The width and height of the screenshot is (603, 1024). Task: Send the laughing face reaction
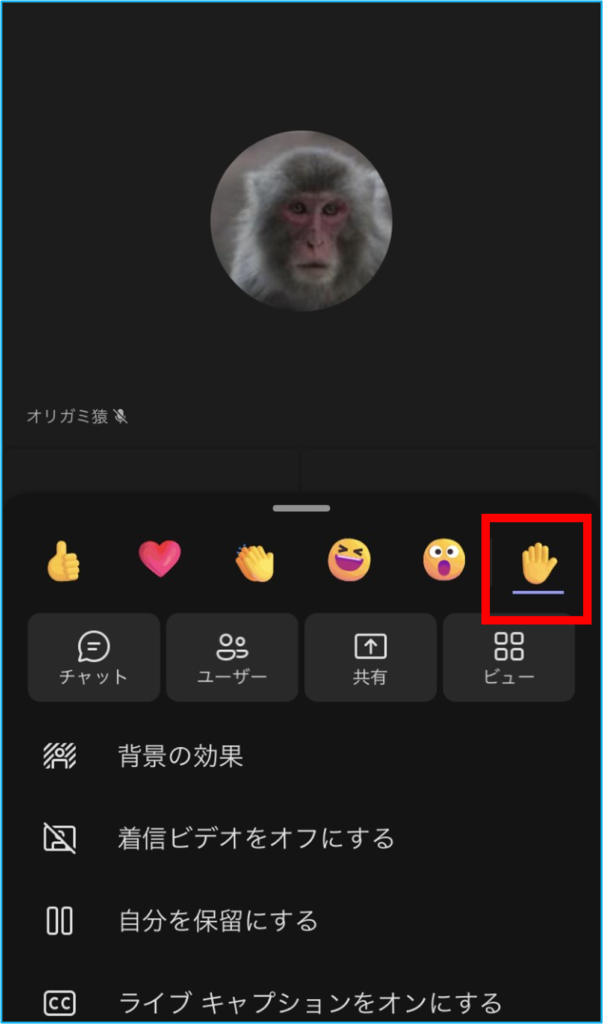tap(349, 560)
